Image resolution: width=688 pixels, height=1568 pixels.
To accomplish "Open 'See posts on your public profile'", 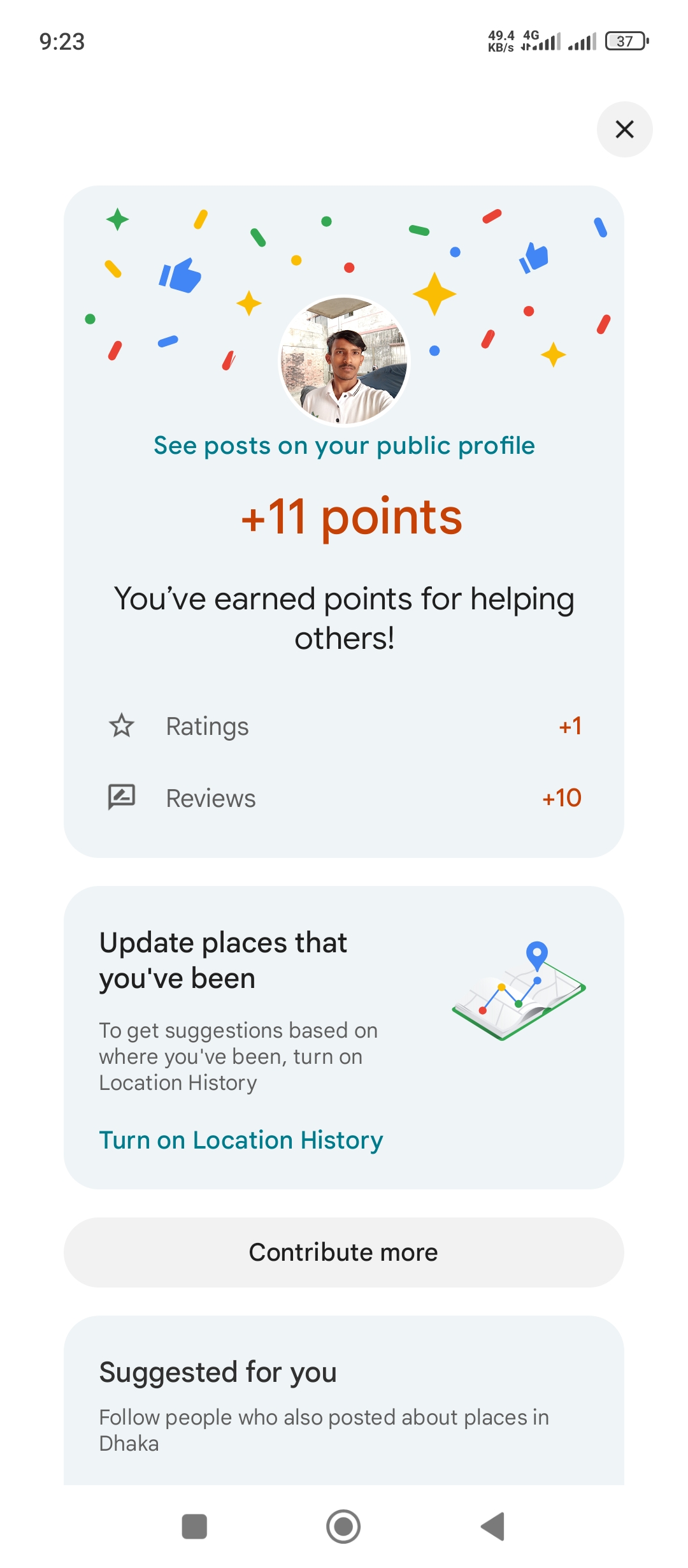I will coord(344,446).
